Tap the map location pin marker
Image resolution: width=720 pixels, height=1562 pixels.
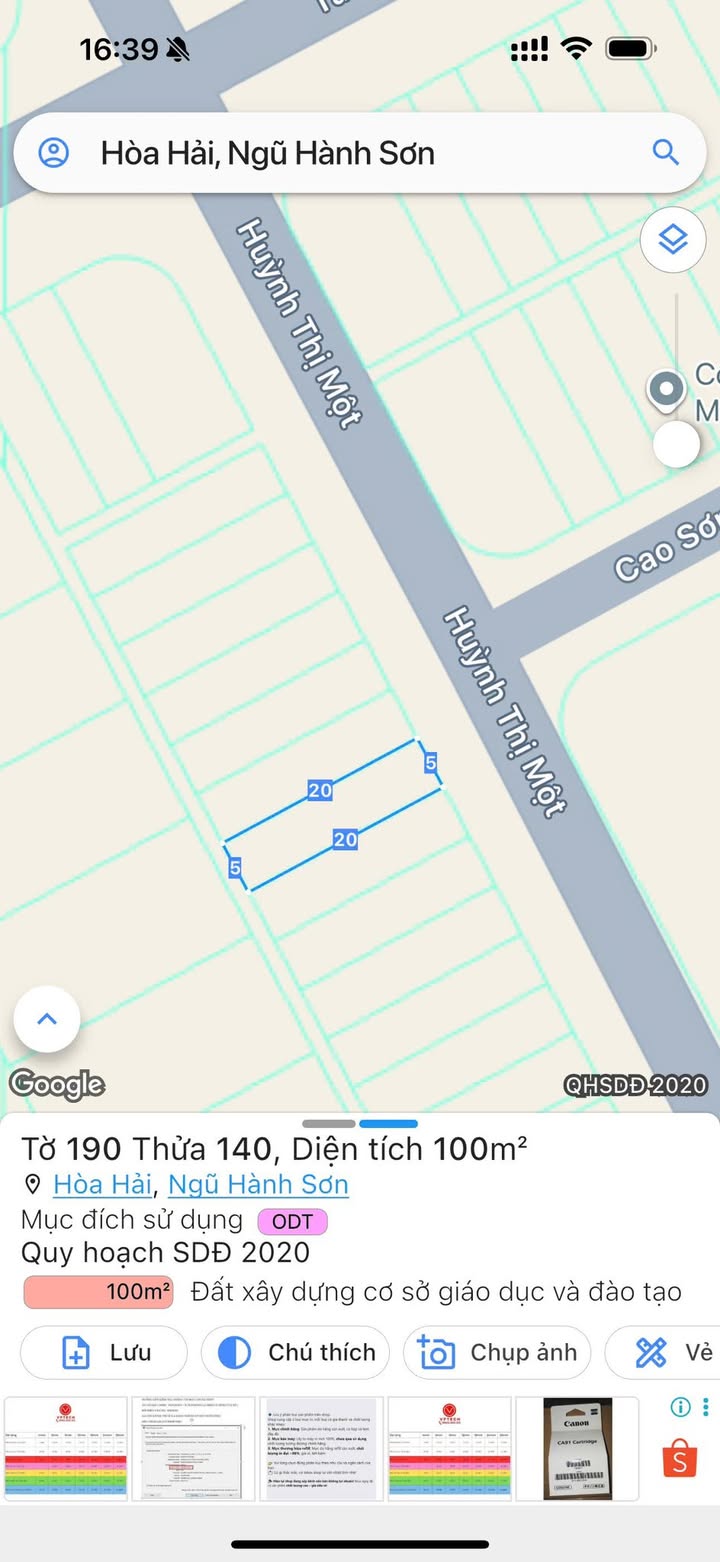pyautogui.click(x=665, y=390)
